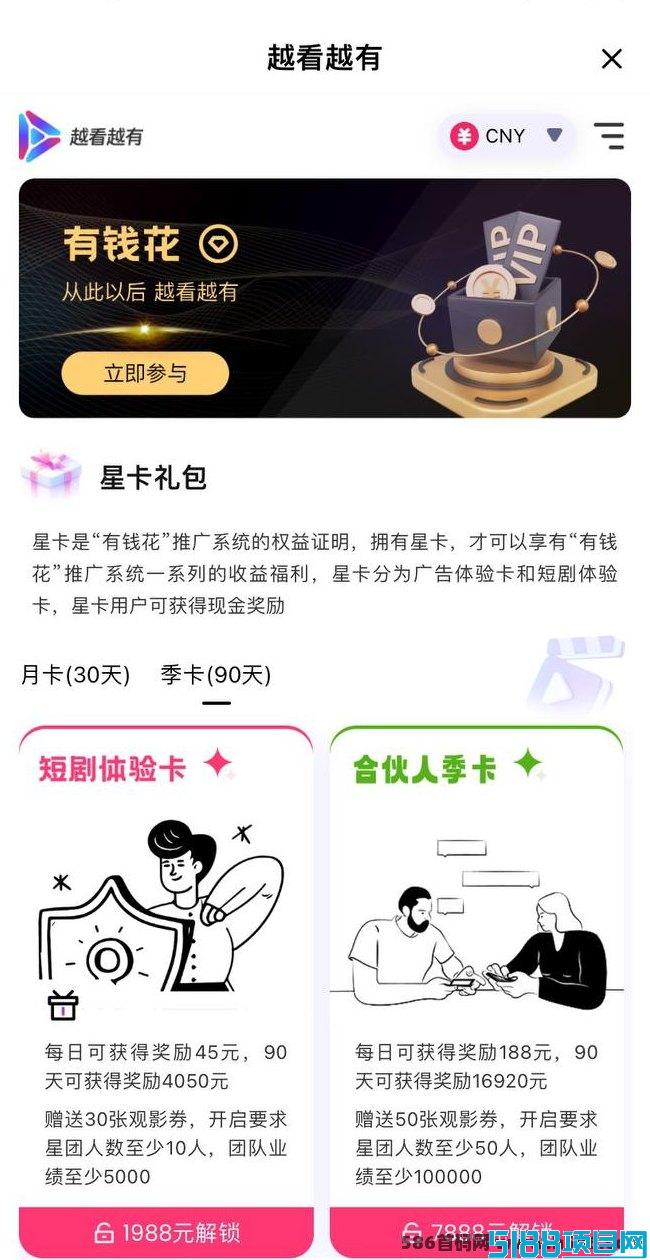Viewport: 650px width, 1260px height.
Task: Open the hamburger menu
Action: click(608, 136)
